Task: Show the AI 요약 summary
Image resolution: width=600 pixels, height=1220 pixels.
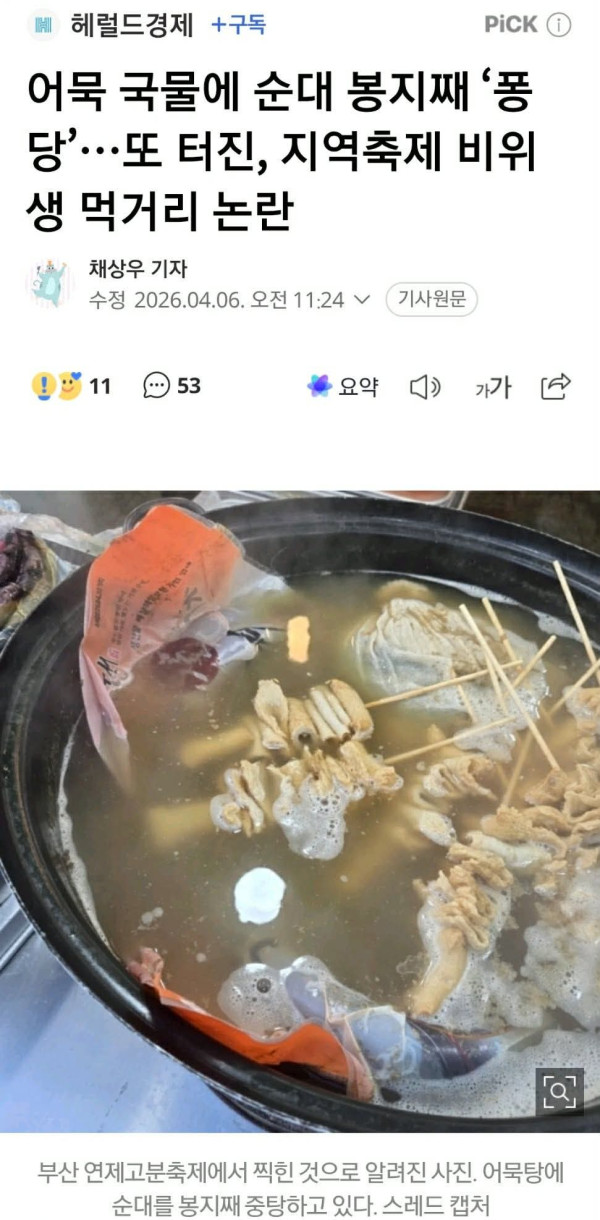Action: point(343,386)
